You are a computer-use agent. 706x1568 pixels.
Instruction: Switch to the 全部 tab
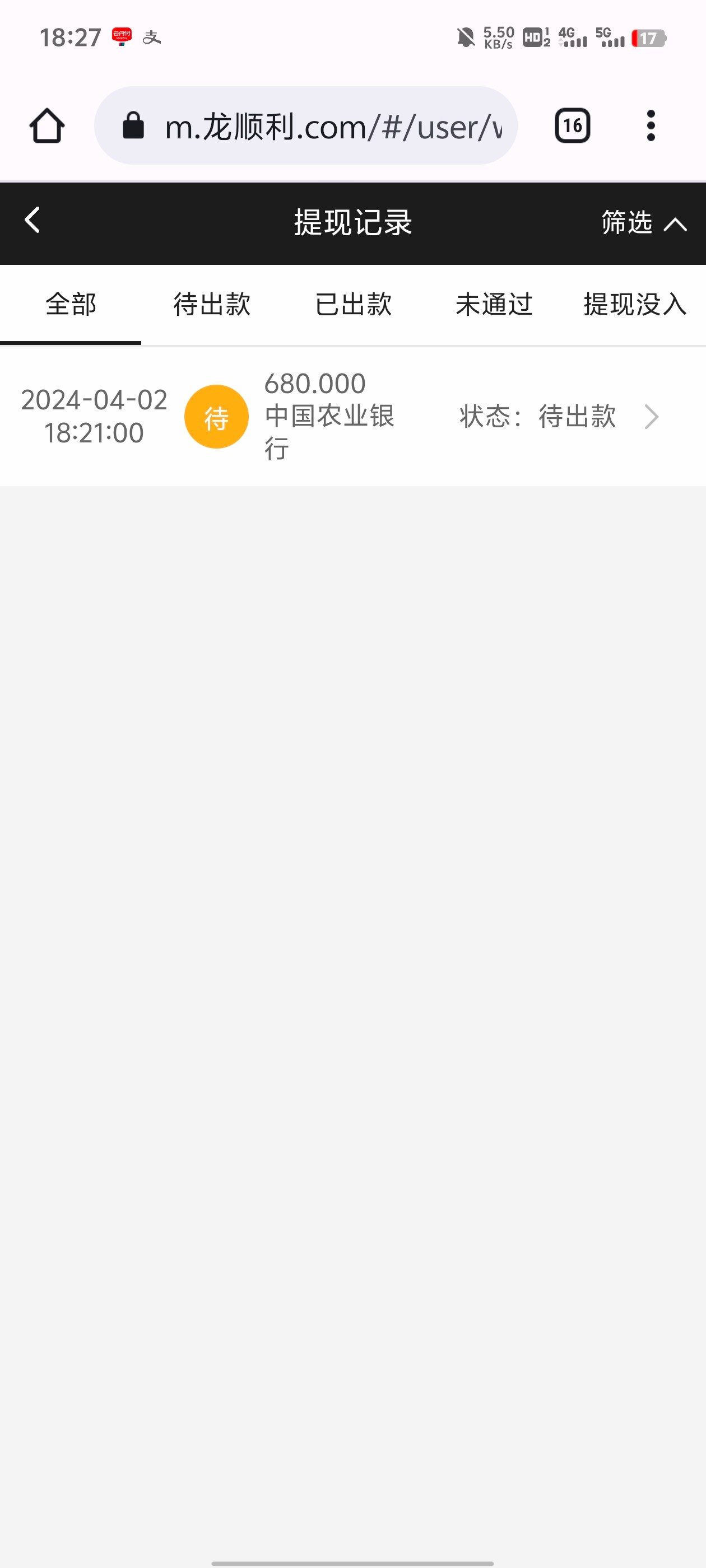(x=71, y=304)
